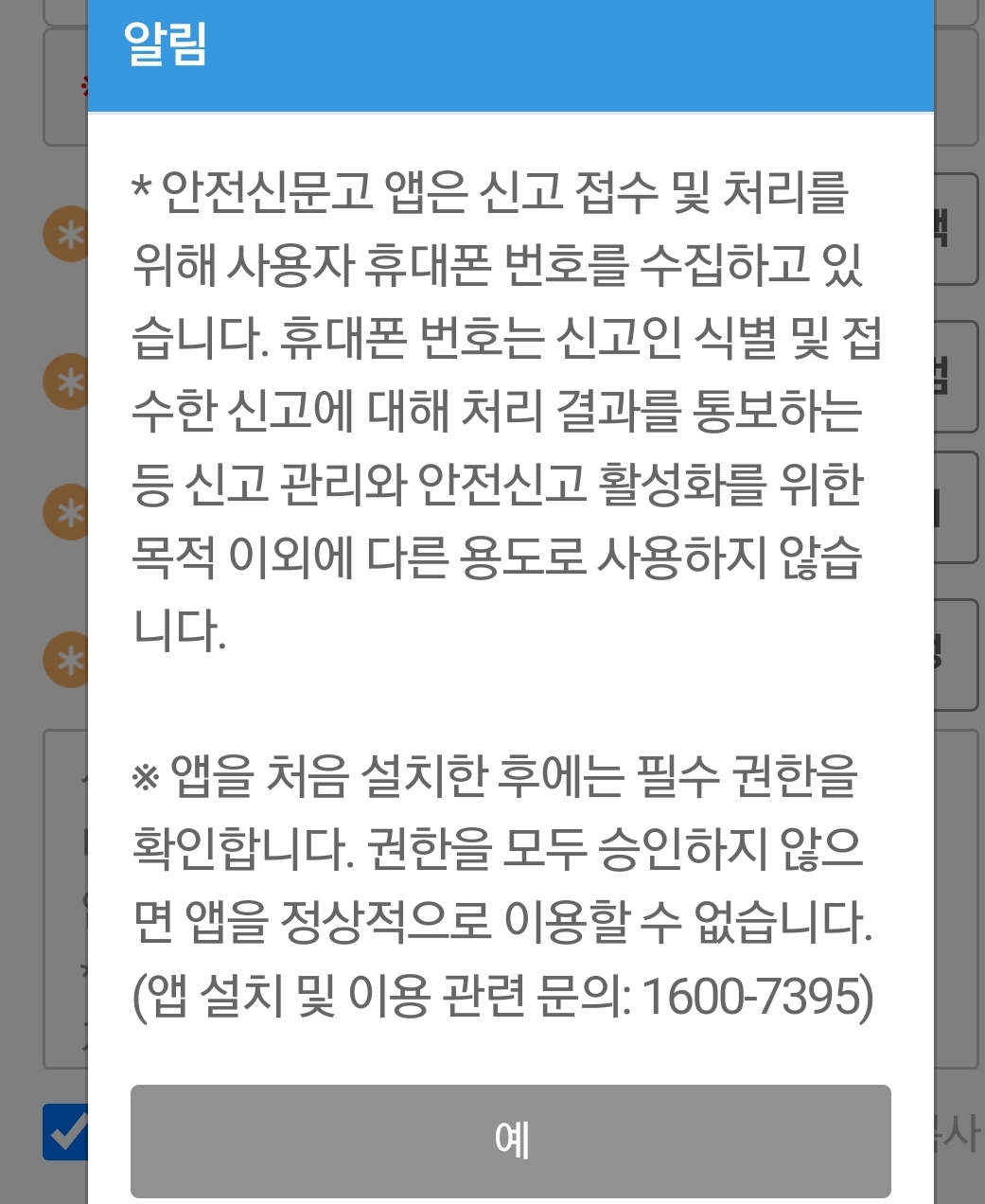Click the partially visible 범 button on the right edge
Image resolution: width=985 pixels, height=1204 pixels.
pyautogui.click(x=958, y=377)
